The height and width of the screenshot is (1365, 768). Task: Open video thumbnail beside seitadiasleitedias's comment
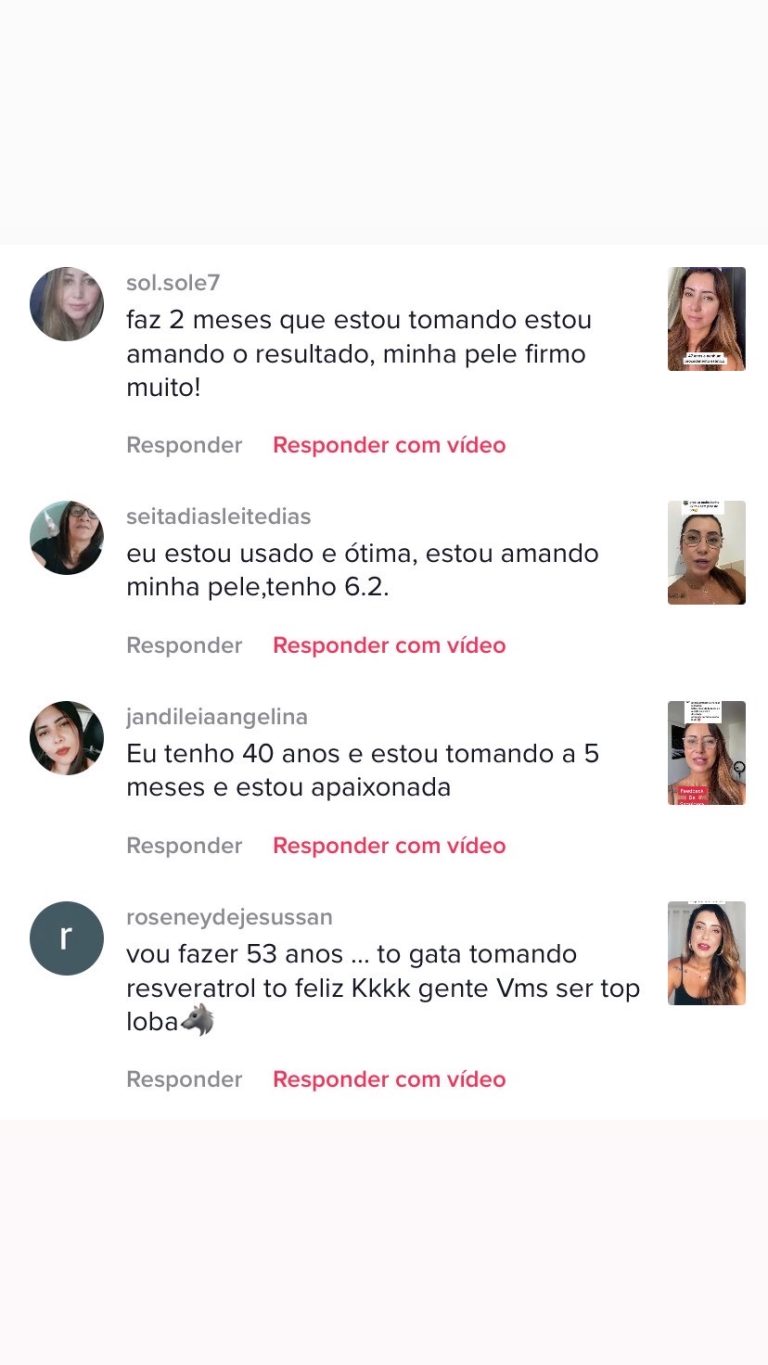pyautogui.click(x=706, y=553)
